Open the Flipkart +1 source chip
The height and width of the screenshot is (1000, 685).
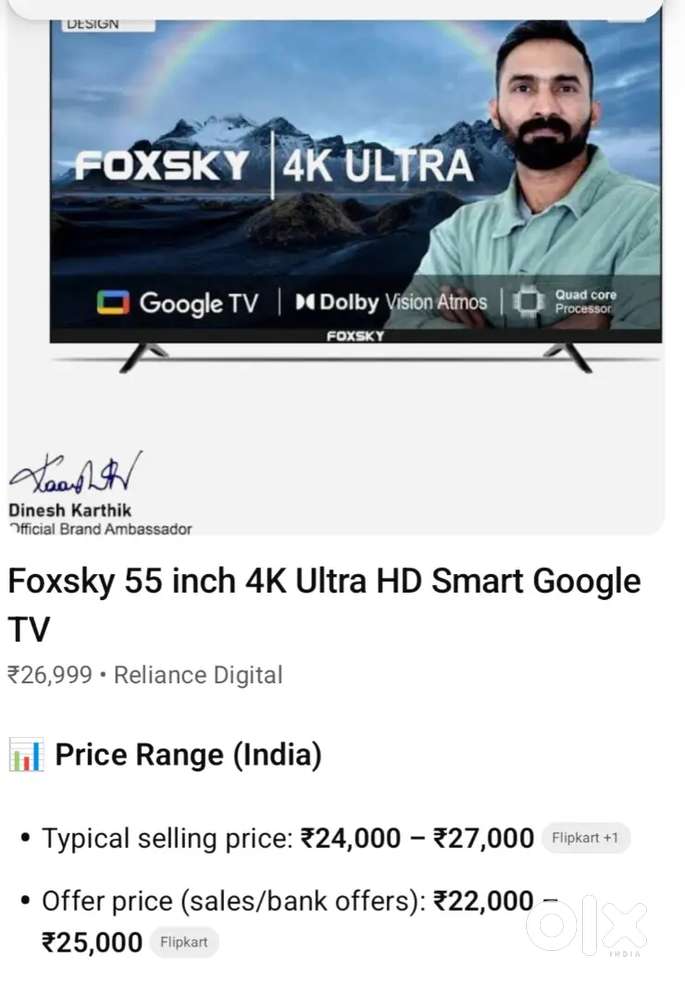(x=586, y=838)
